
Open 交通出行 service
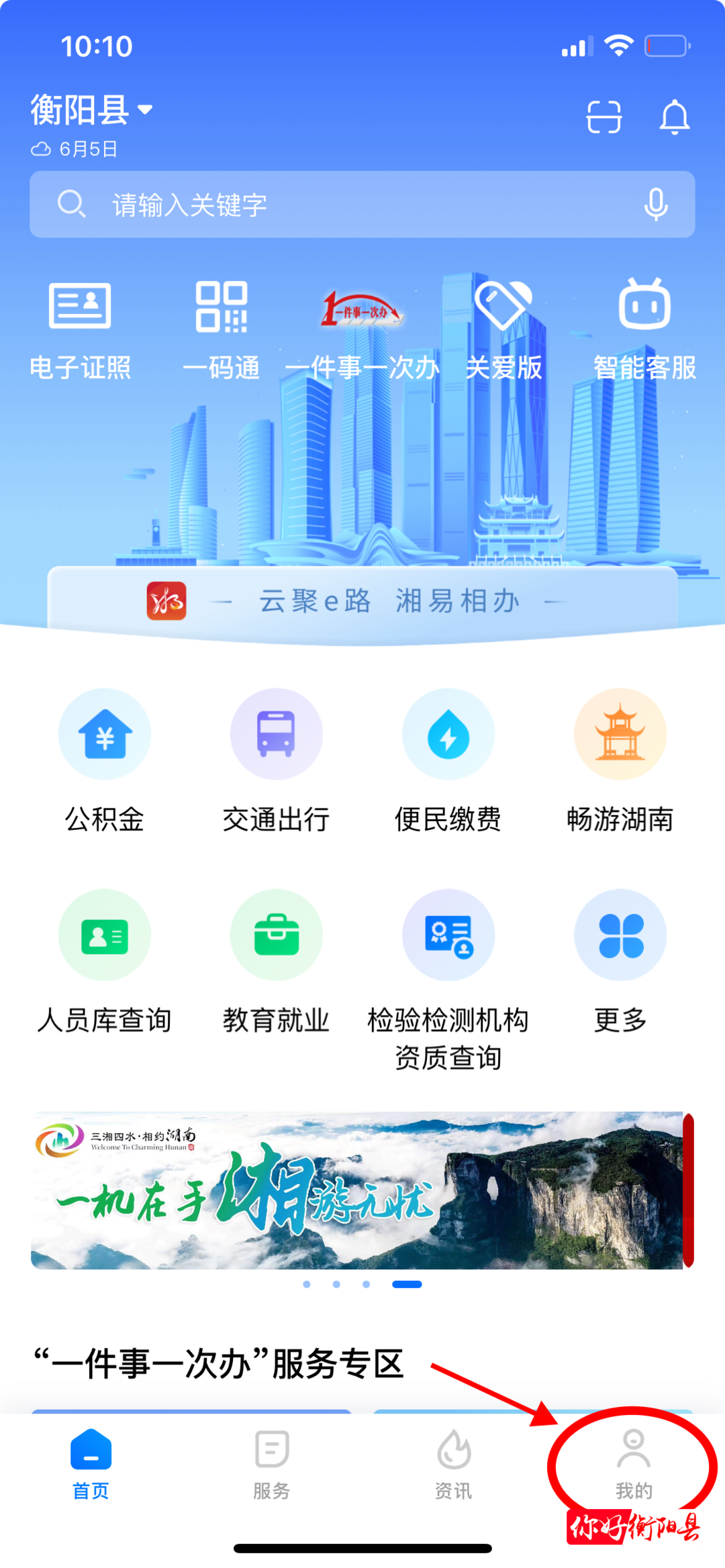[x=276, y=758]
